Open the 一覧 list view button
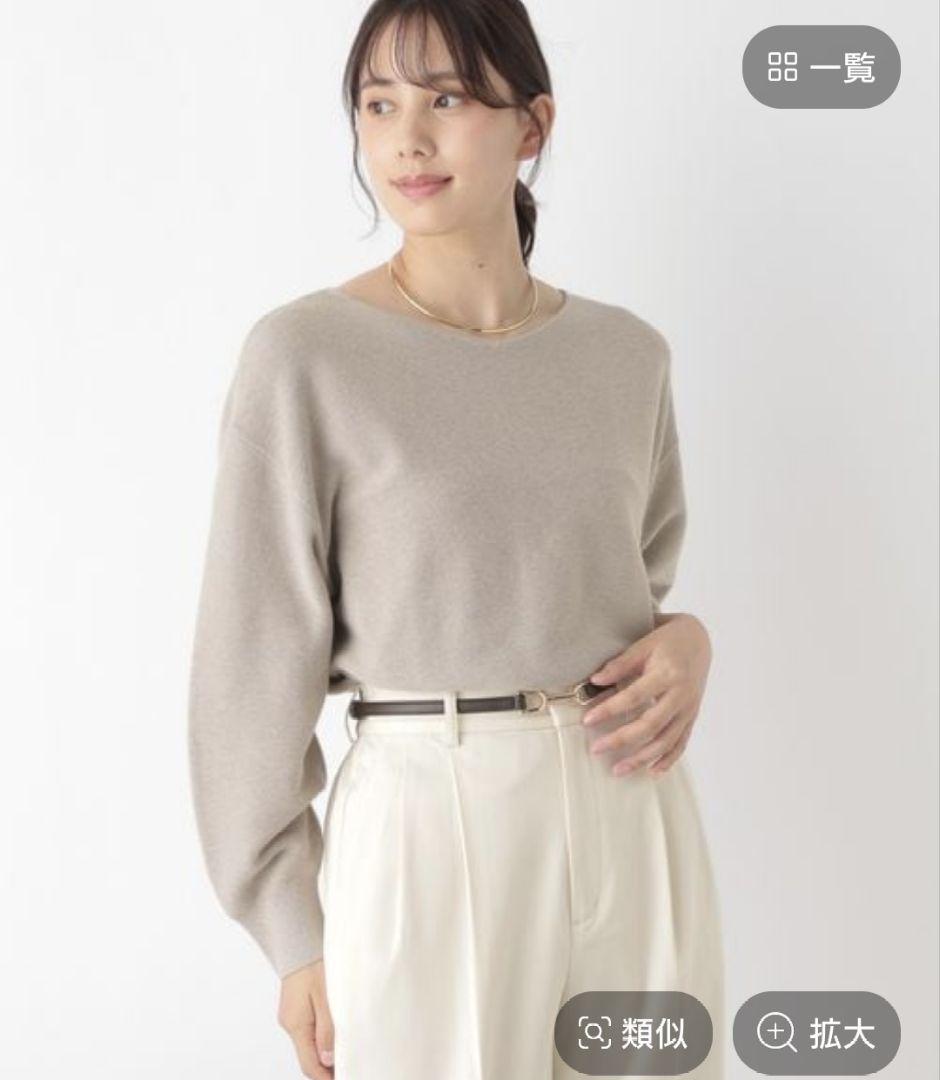Screen dimensions: 940x1080 point(821,68)
